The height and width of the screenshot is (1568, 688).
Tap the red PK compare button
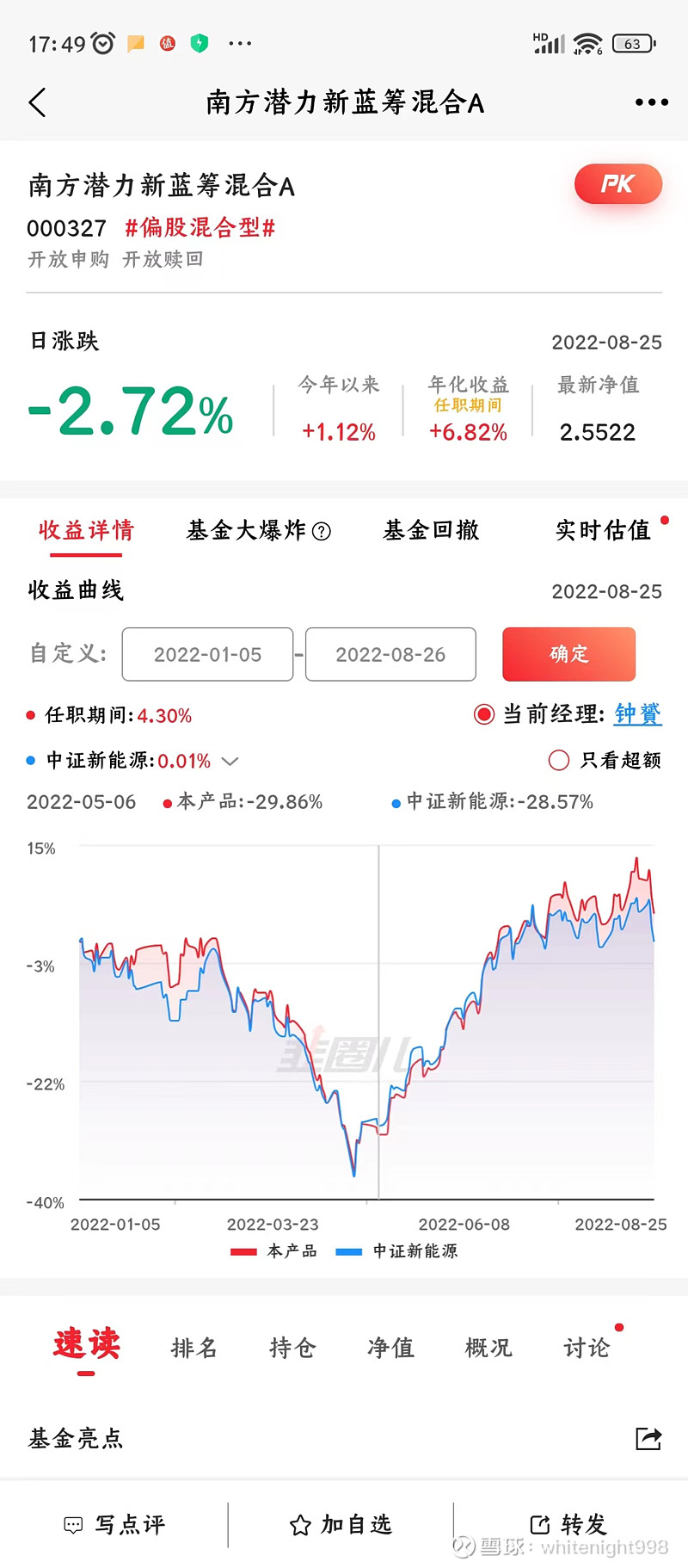[x=618, y=184]
